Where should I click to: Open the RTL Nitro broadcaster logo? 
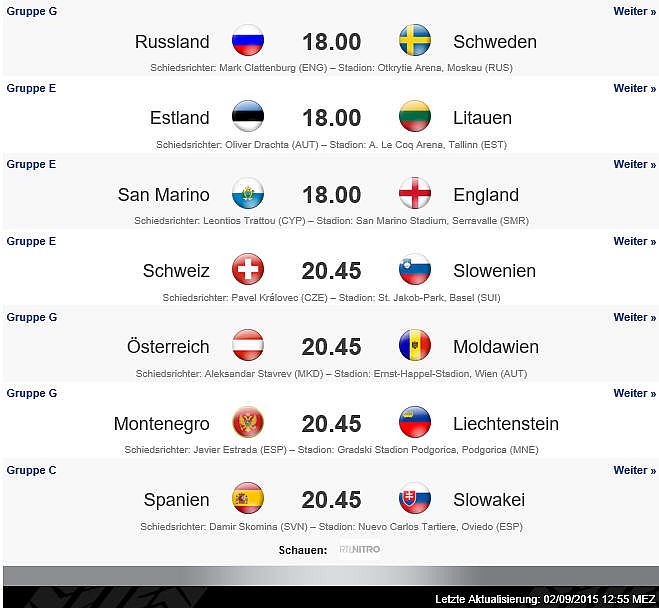click(x=359, y=549)
